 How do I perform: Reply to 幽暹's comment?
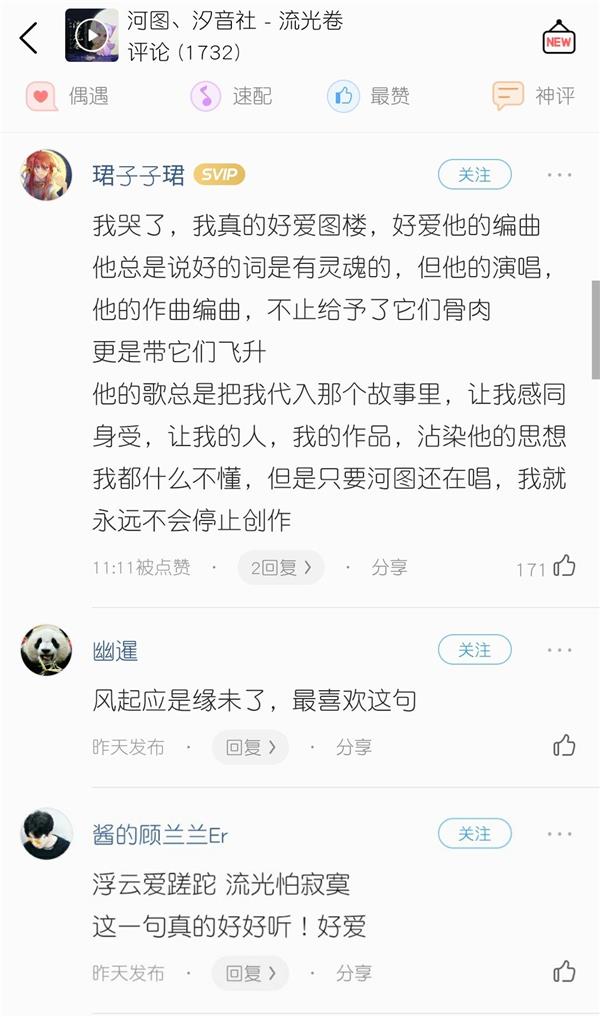[250, 747]
